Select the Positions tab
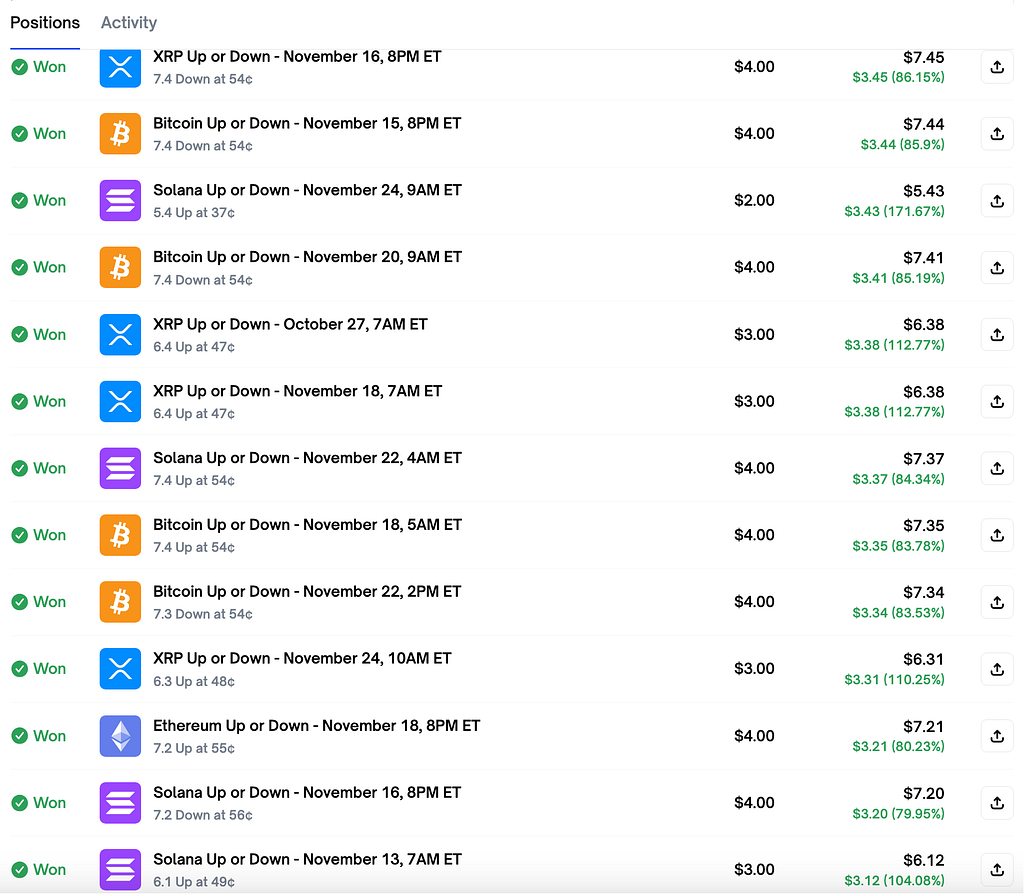Viewport: 1024px width, 894px height. tap(45, 23)
